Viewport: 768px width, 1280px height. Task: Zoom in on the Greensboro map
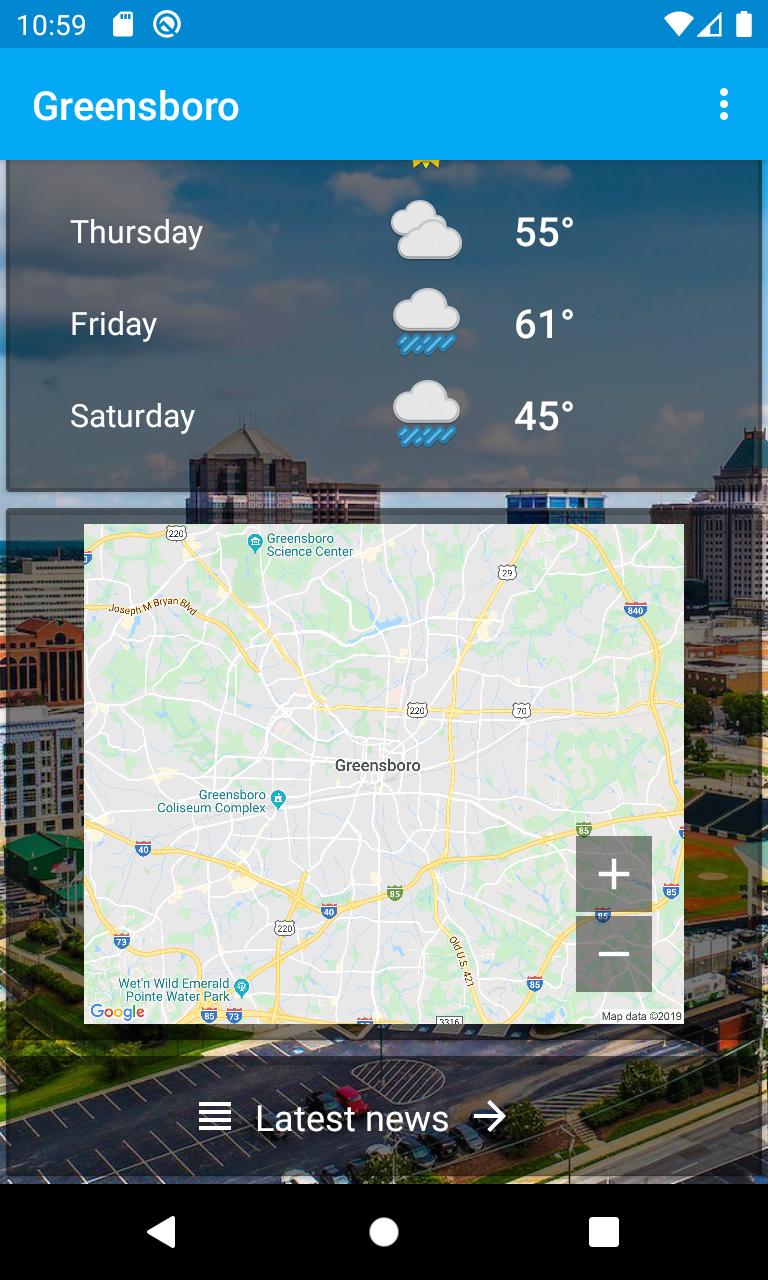[x=613, y=874]
